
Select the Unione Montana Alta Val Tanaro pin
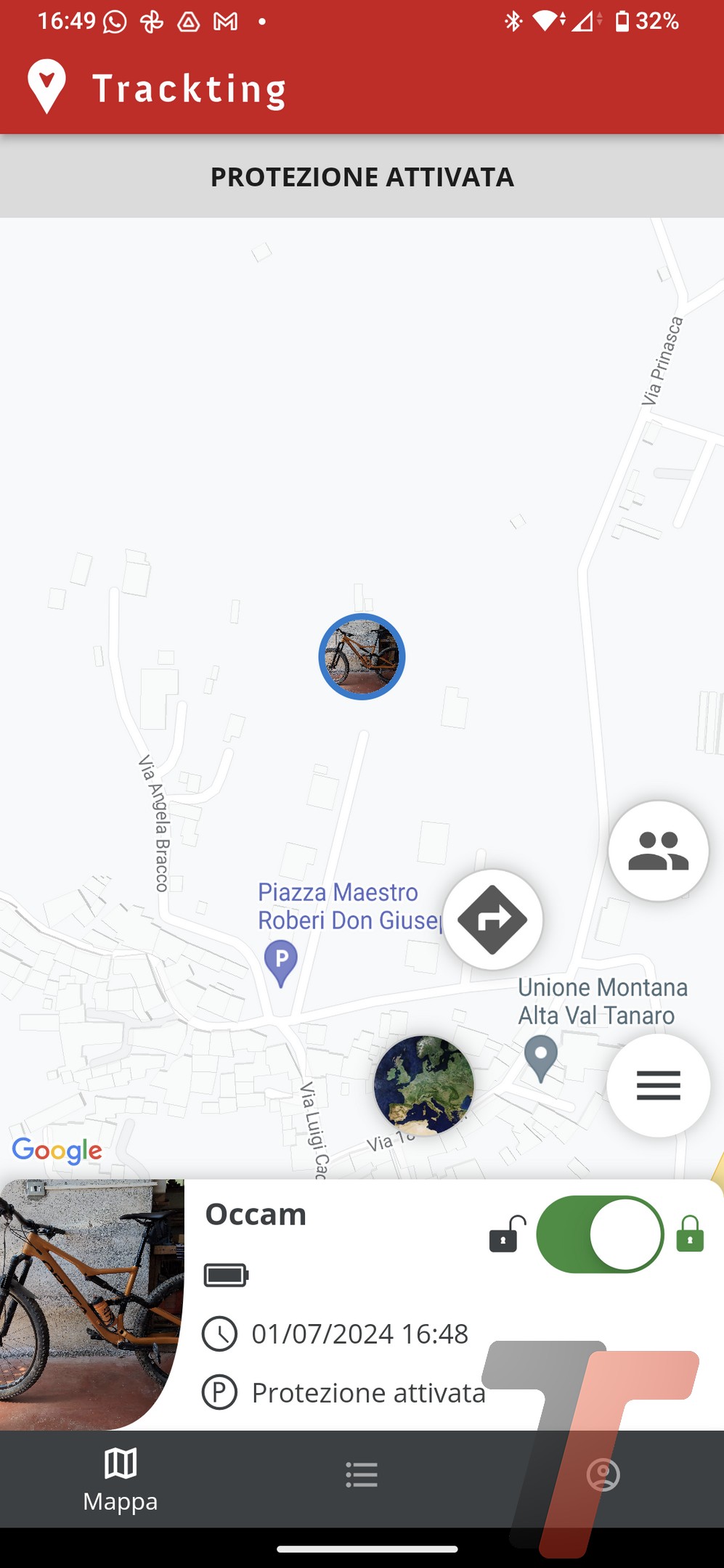tap(541, 1057)
